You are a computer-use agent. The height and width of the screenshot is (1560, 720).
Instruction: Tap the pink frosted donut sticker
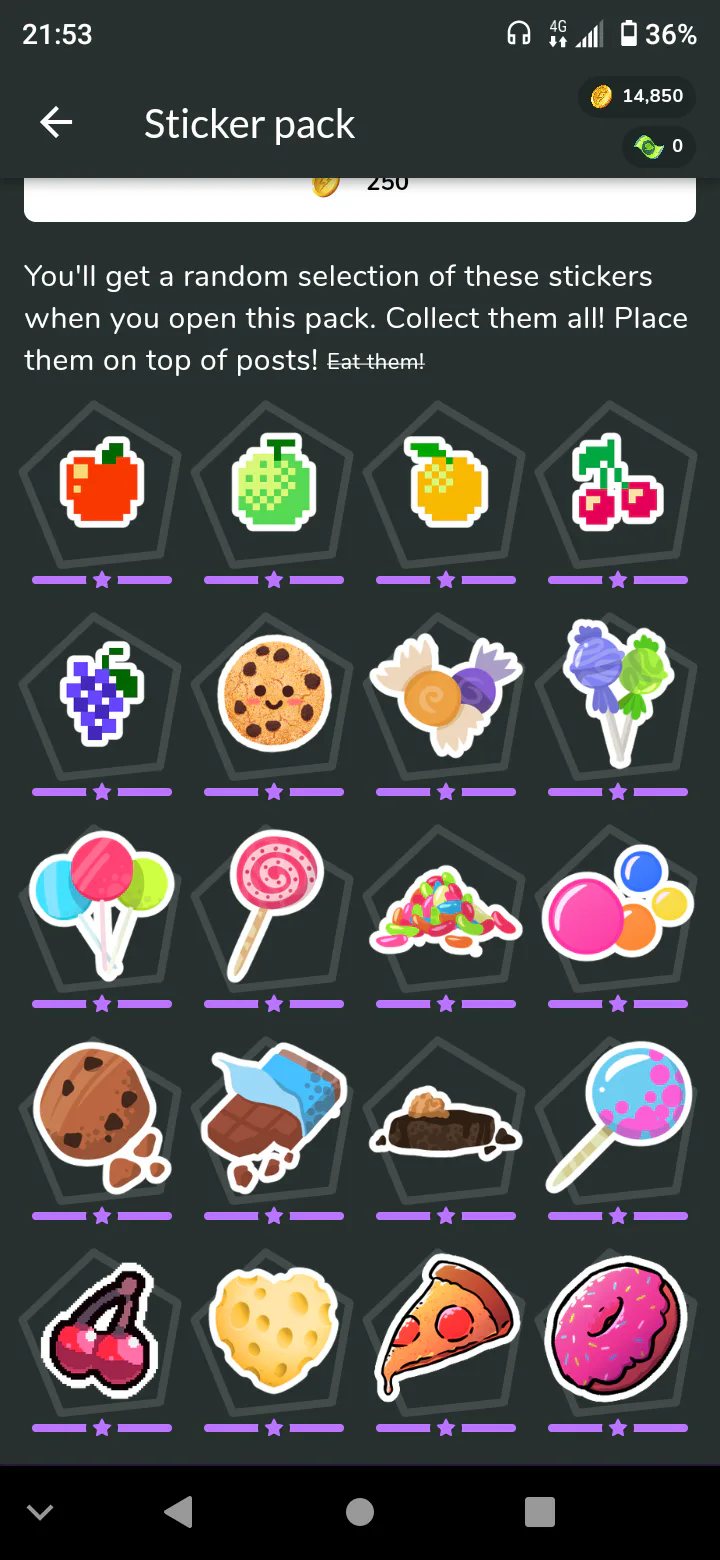click(x=618, y=1328)
